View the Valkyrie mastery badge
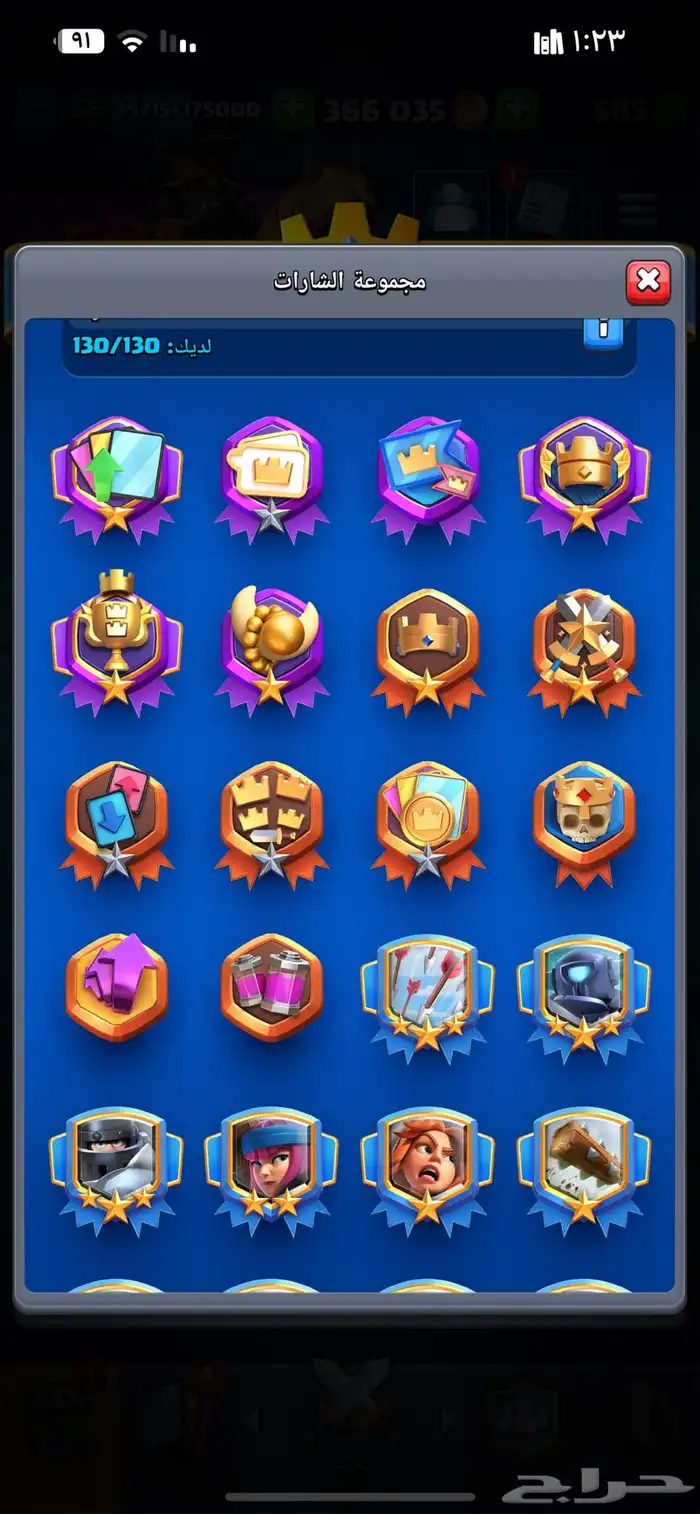 click(x=427, y=1160)
